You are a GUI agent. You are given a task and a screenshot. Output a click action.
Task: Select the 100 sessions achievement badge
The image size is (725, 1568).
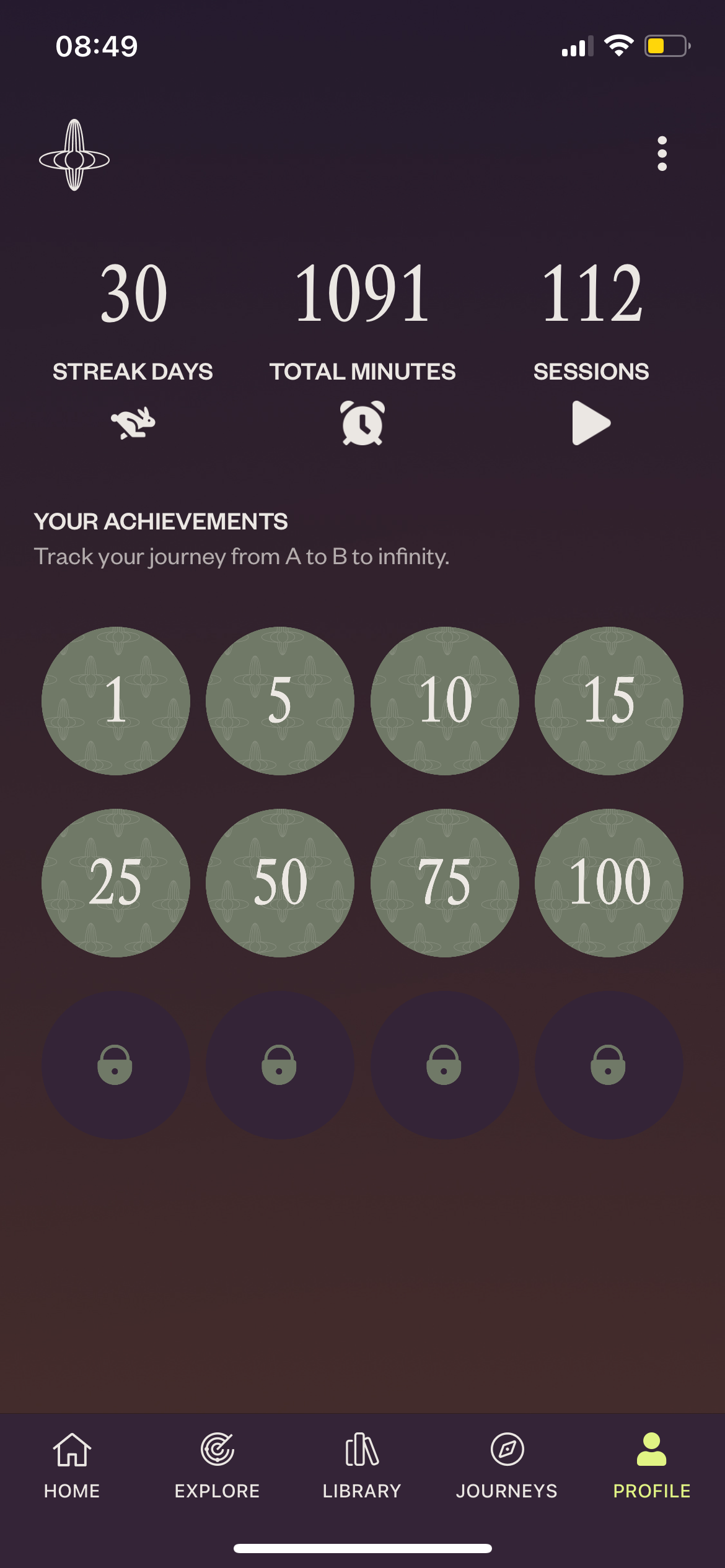(609, 882)
